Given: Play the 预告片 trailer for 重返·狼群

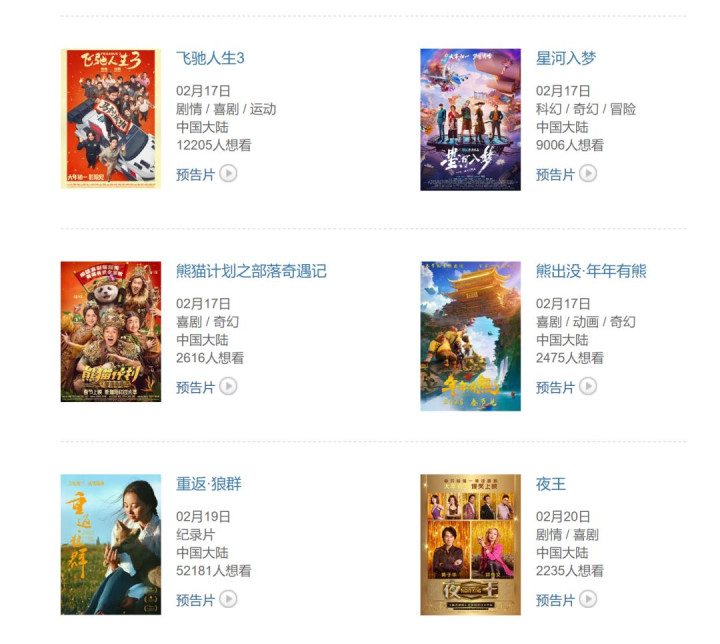Looking at the screenshot, I should click(x=206, y=600).
